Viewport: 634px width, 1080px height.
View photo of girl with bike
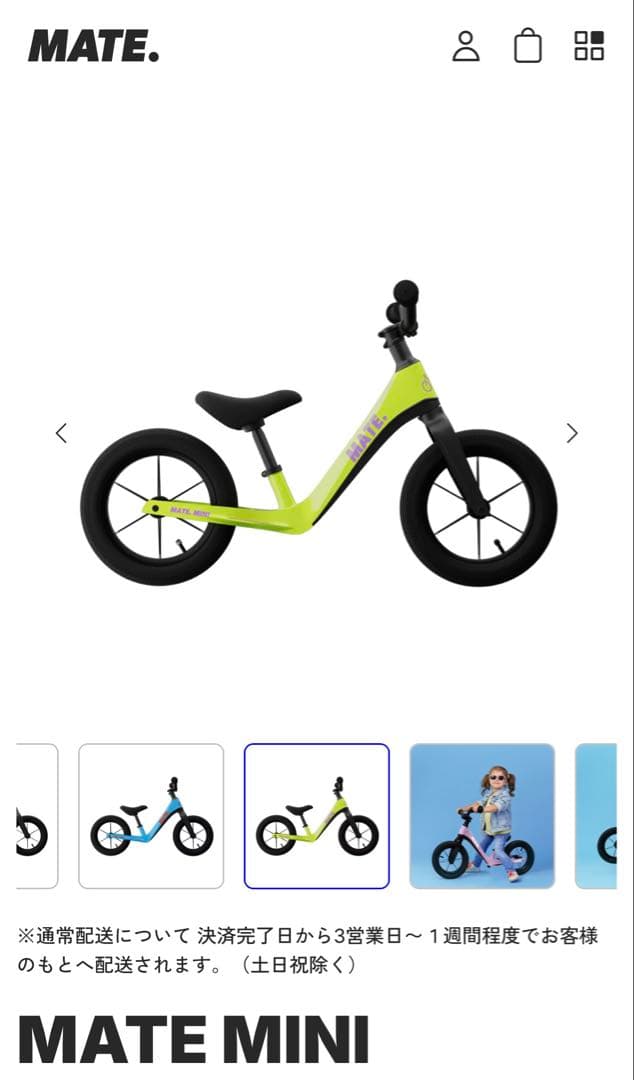coord(482,816)
